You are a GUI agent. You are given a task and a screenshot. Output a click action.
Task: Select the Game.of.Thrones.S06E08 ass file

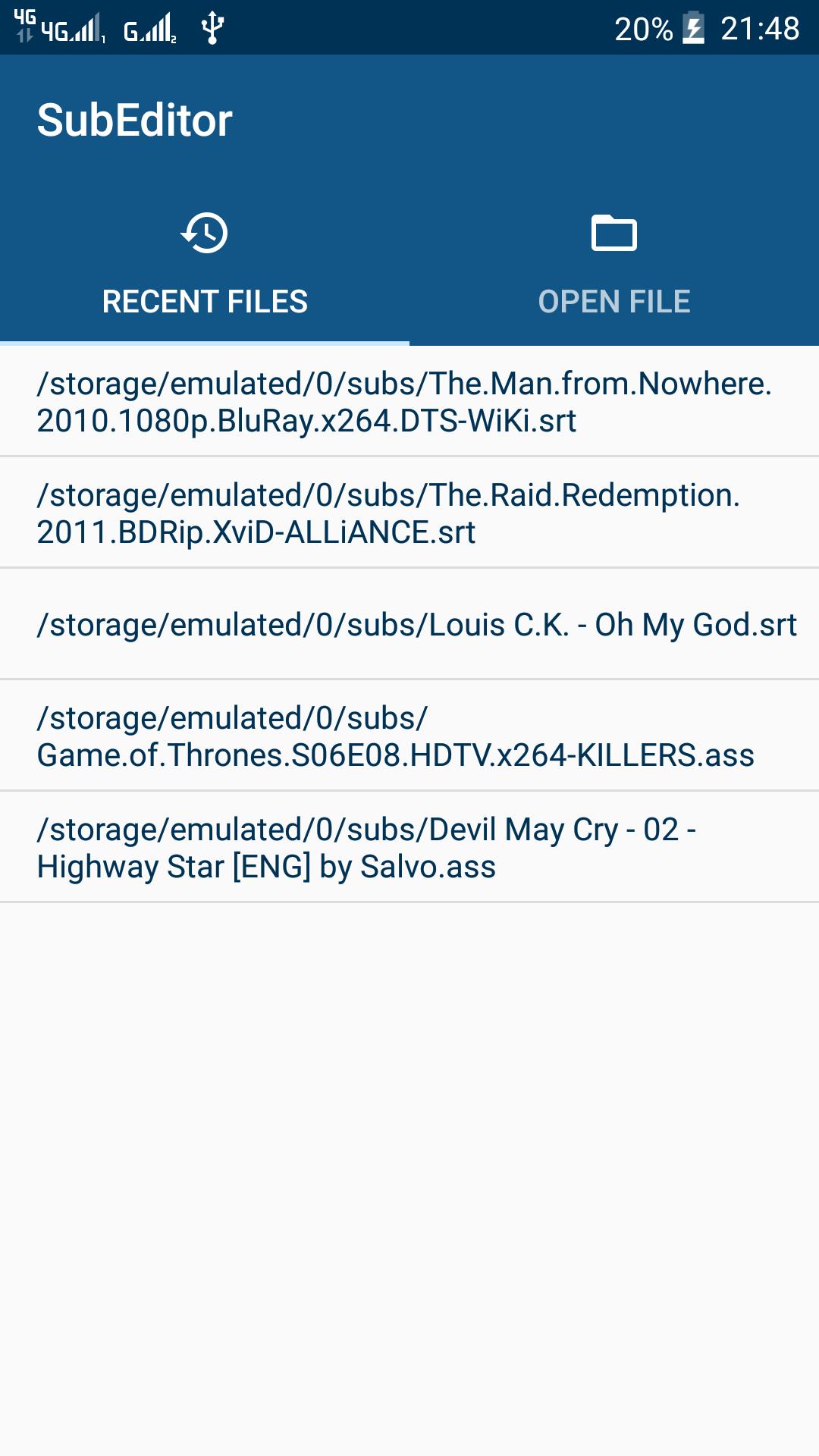click(x=409, y=735)
